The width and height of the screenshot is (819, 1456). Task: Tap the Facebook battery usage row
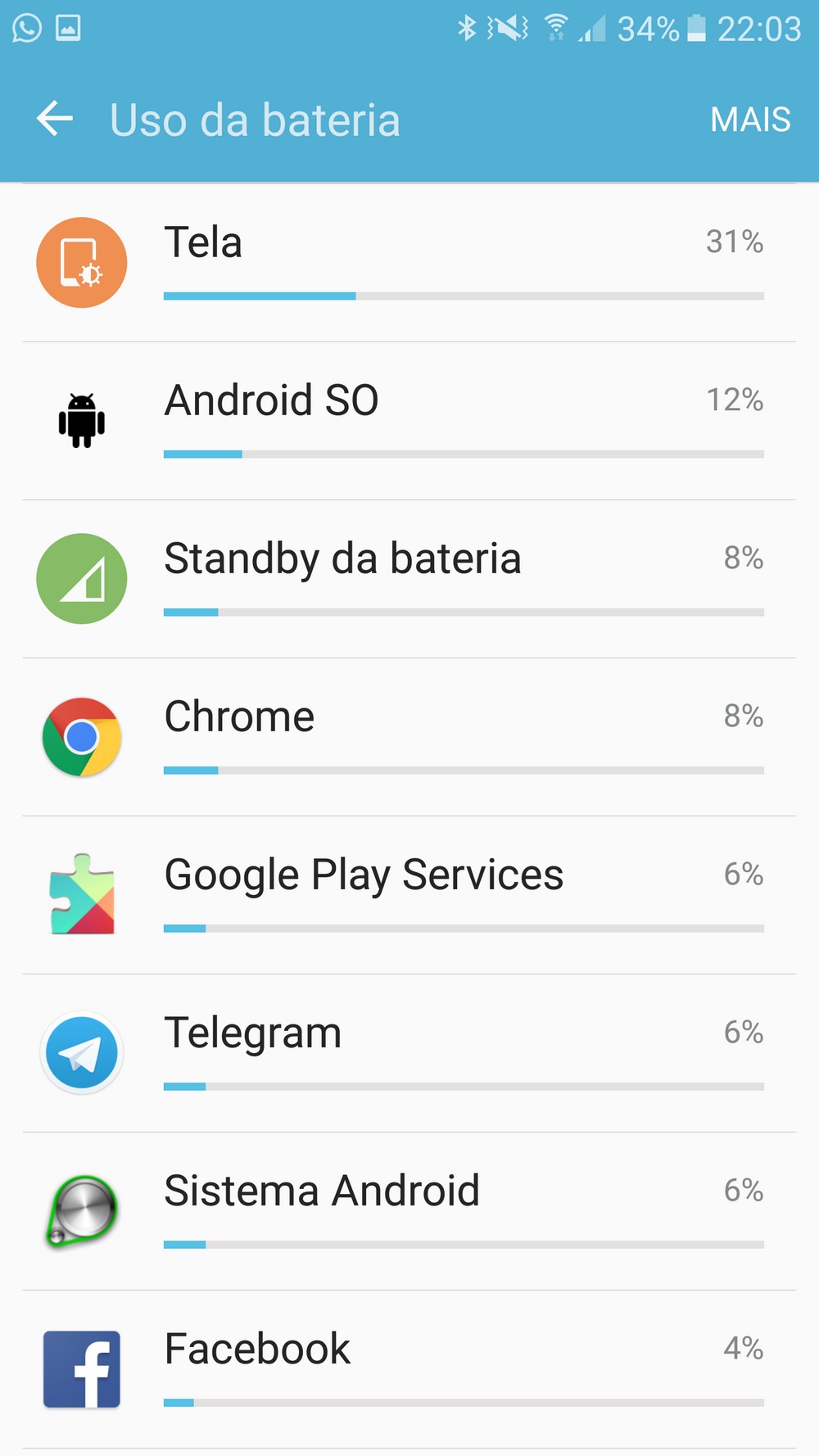pos(409,1368)
